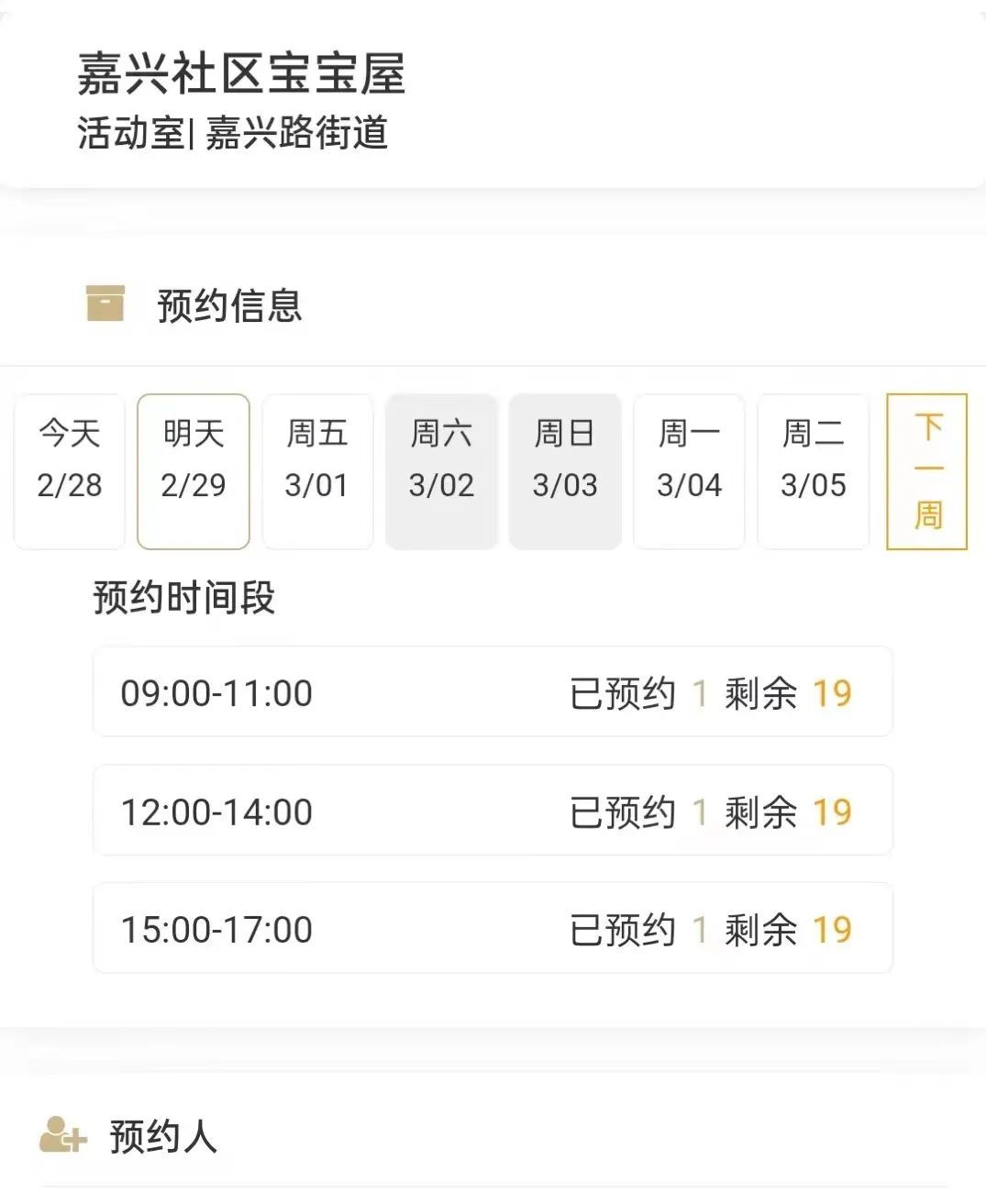Viewport: 986px width, 1204px height.
Task: Switch to Monday 3/04
Action: 689,471
